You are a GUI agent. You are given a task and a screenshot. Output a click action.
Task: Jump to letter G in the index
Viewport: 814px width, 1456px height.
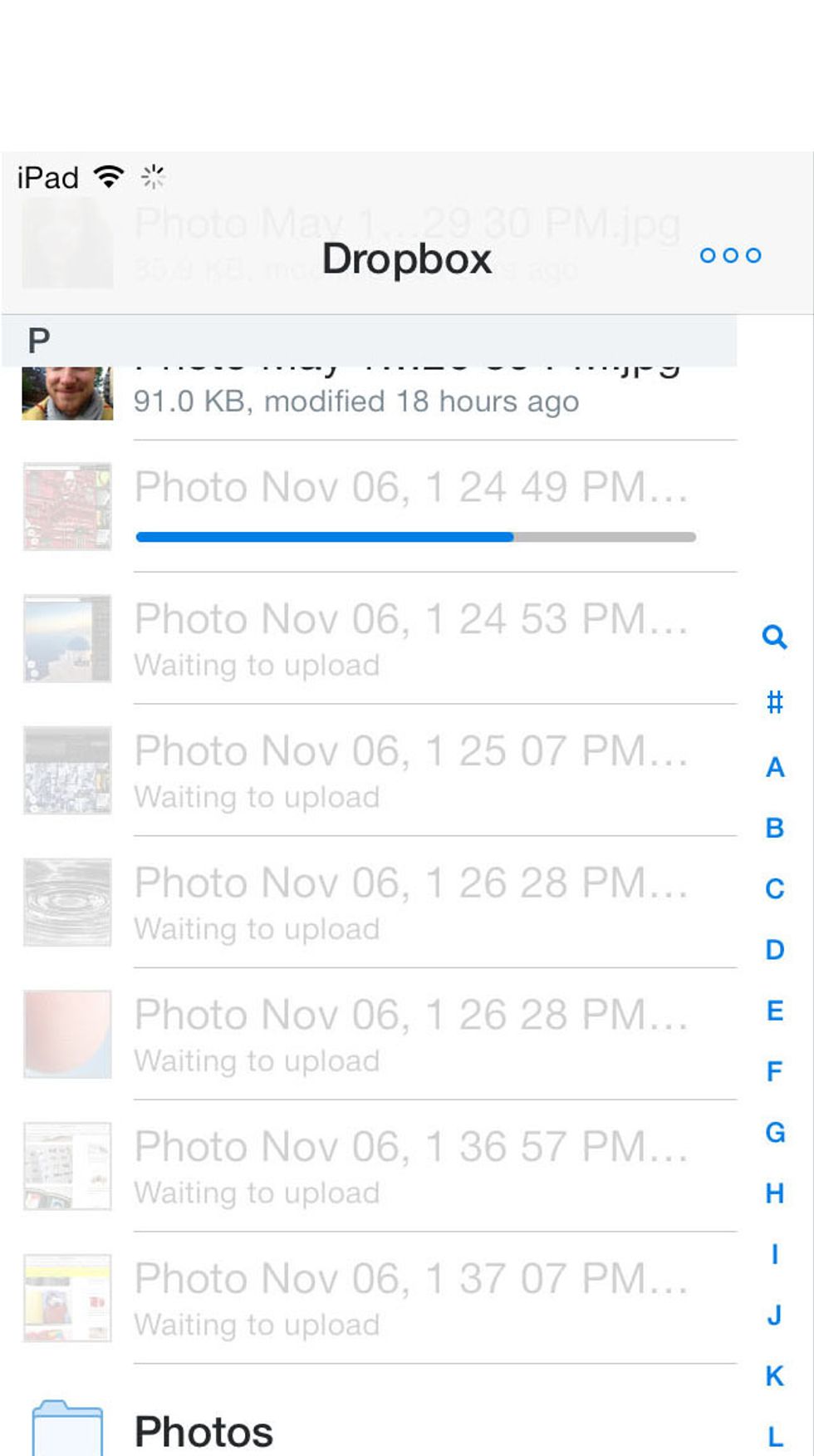click(x=774, y=1132)
